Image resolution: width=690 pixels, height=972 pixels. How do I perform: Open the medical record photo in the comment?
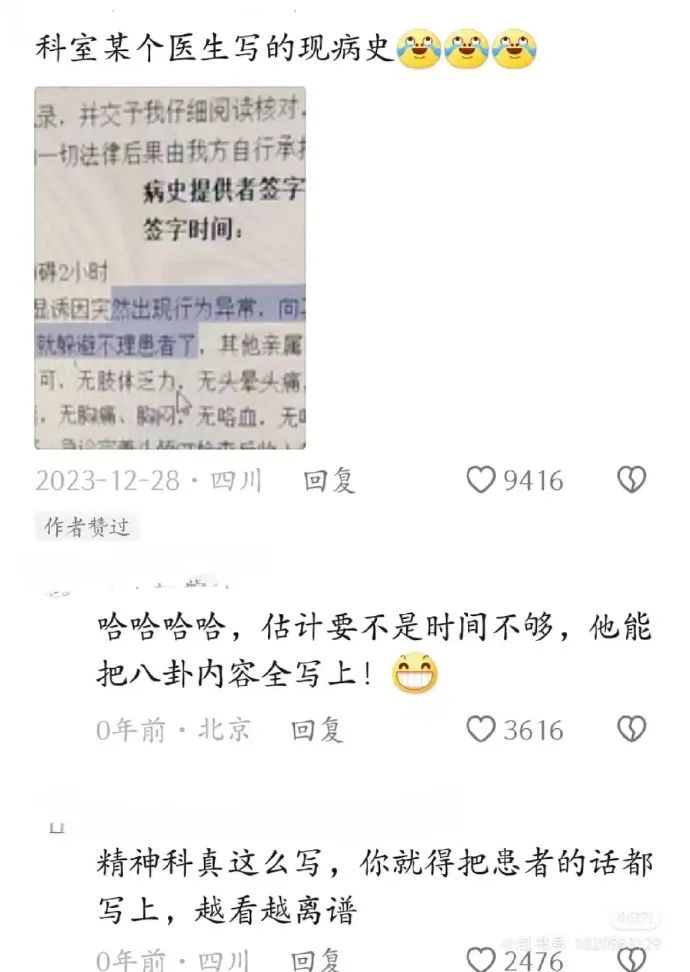[x=170, y=268]
